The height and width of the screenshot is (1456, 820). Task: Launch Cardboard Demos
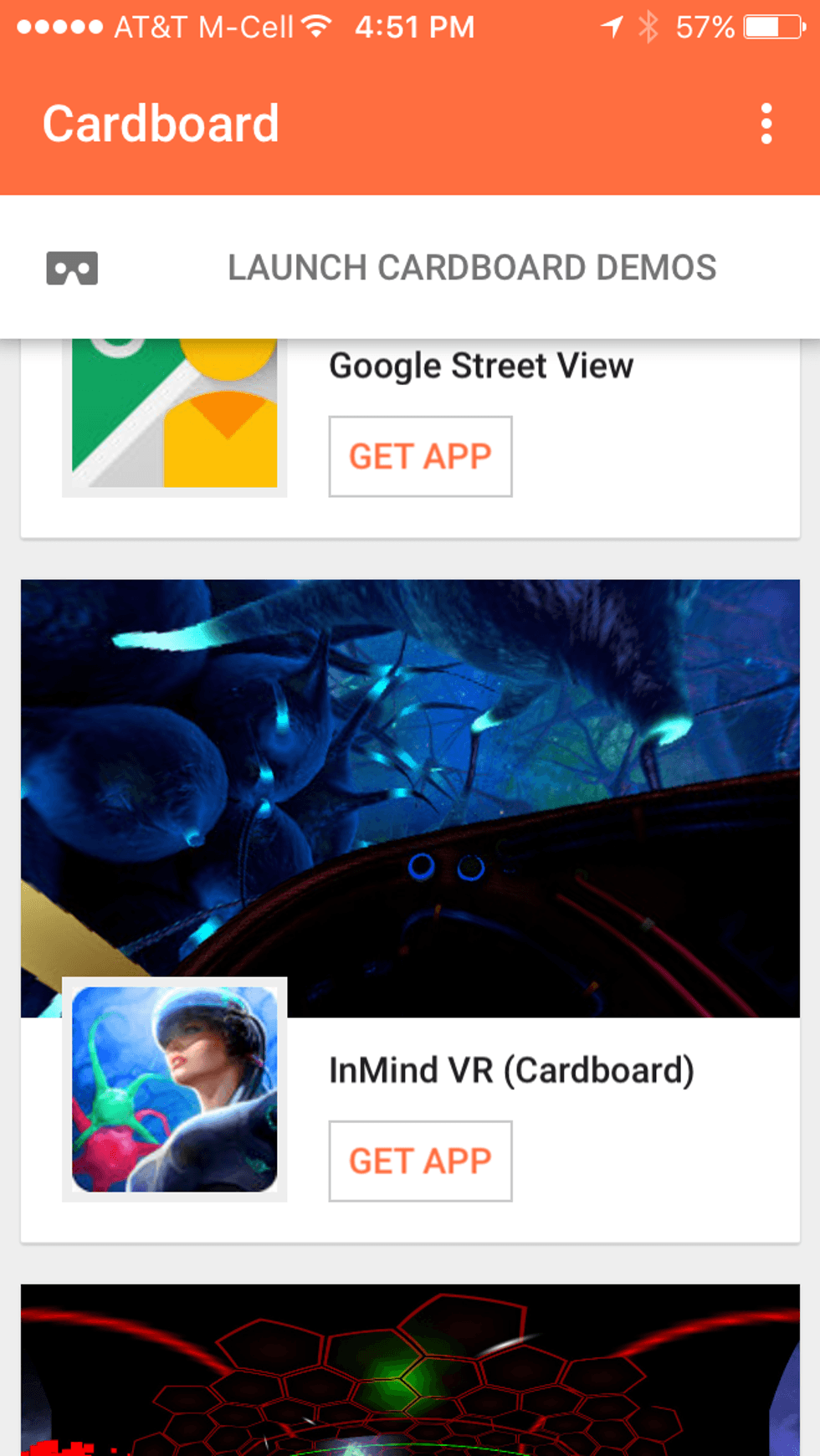[x=471, y=268]
